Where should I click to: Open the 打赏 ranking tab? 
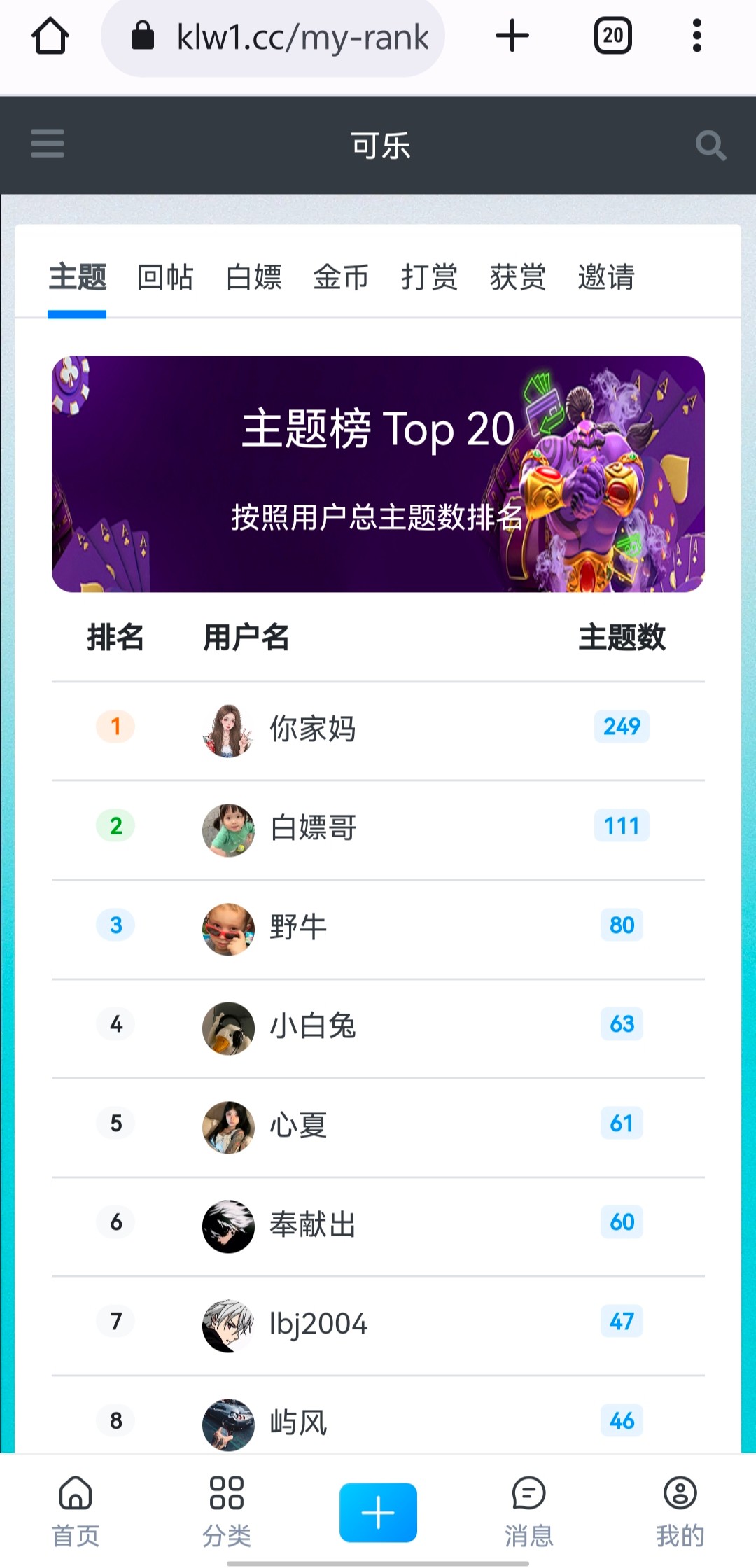click(429, 277)
